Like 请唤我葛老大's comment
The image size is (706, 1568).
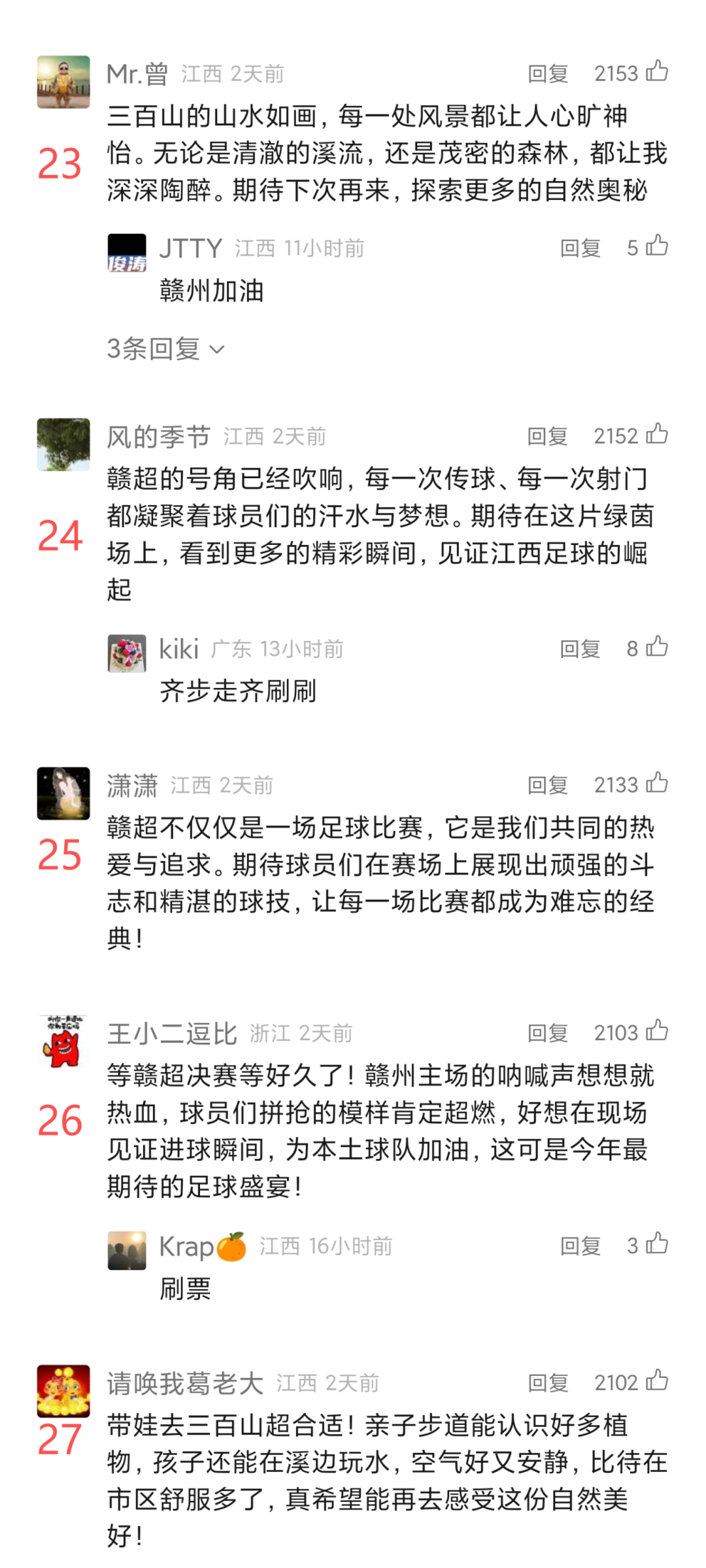click(x=657, y=1380)
